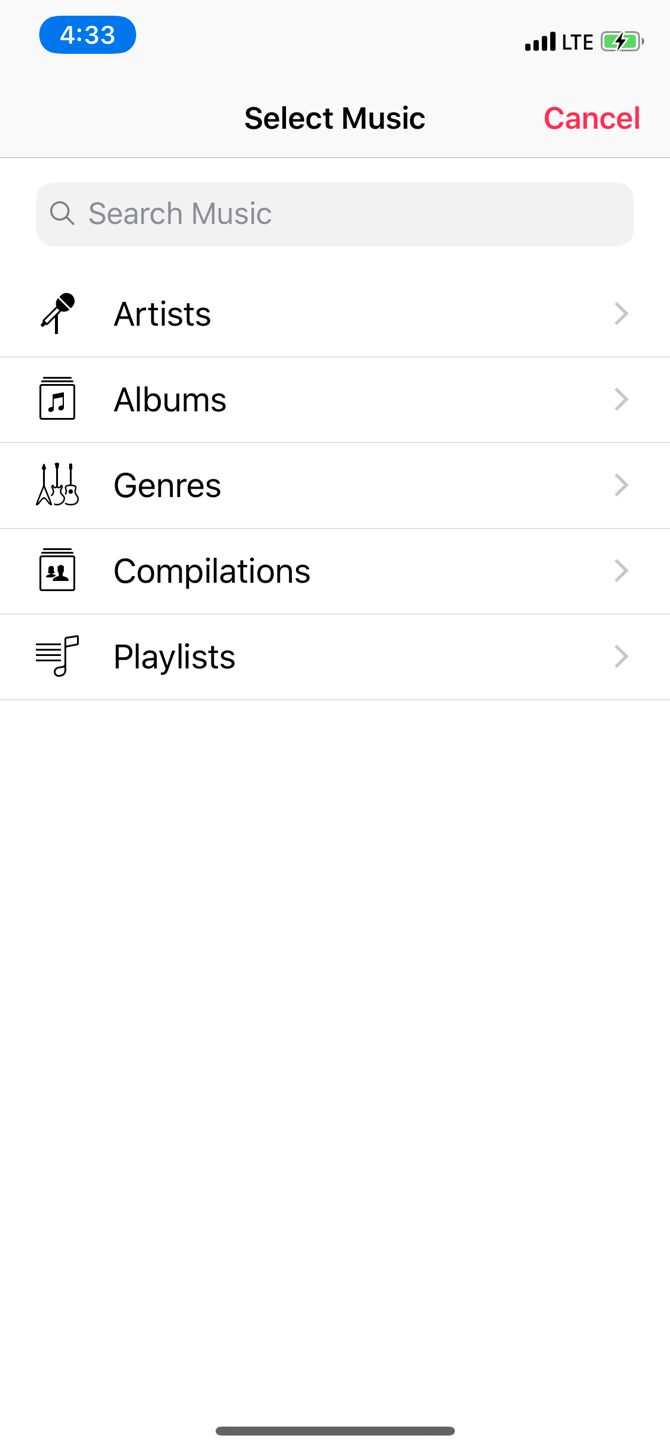Browse music by Albums
Screen dimensions: 670x1450
(335, 400)
